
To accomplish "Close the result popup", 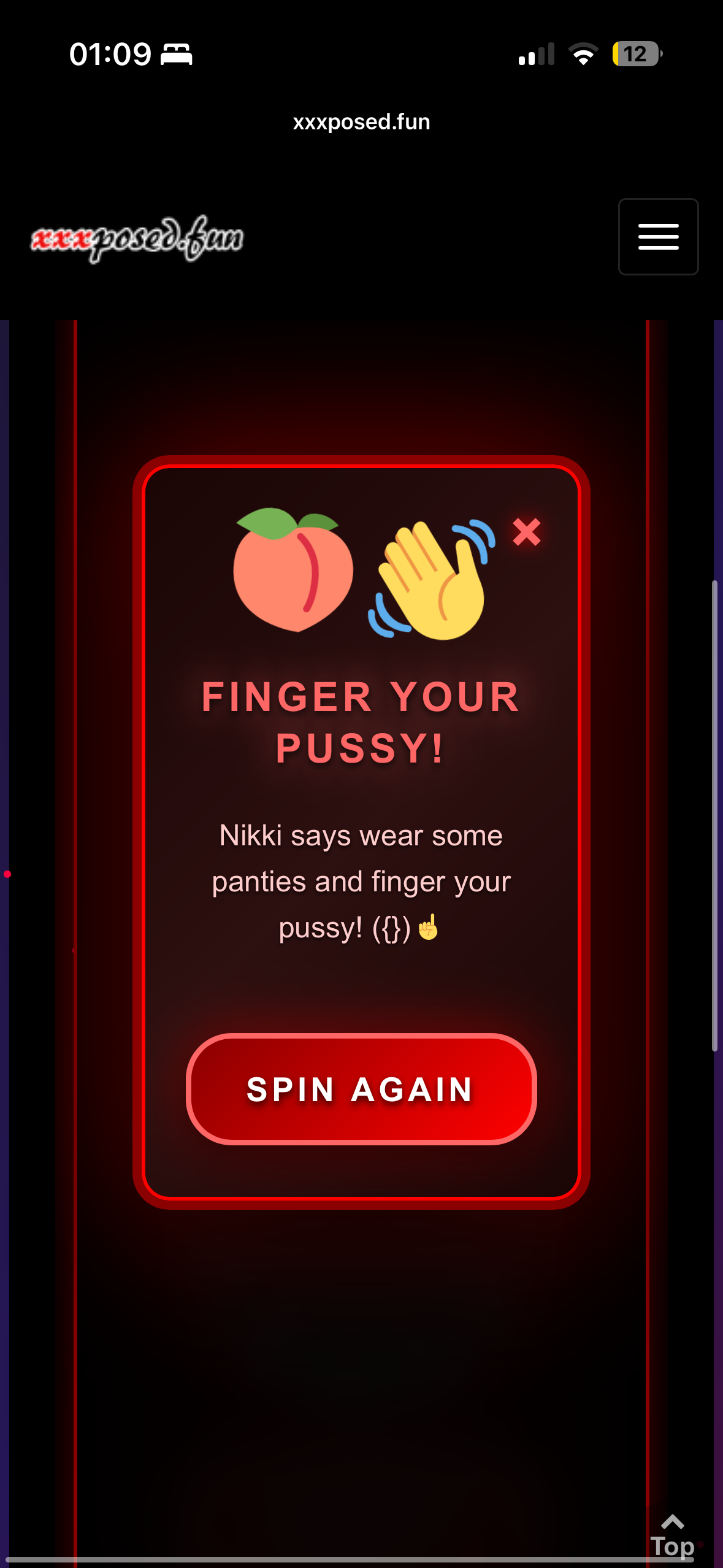I will 527,532.
